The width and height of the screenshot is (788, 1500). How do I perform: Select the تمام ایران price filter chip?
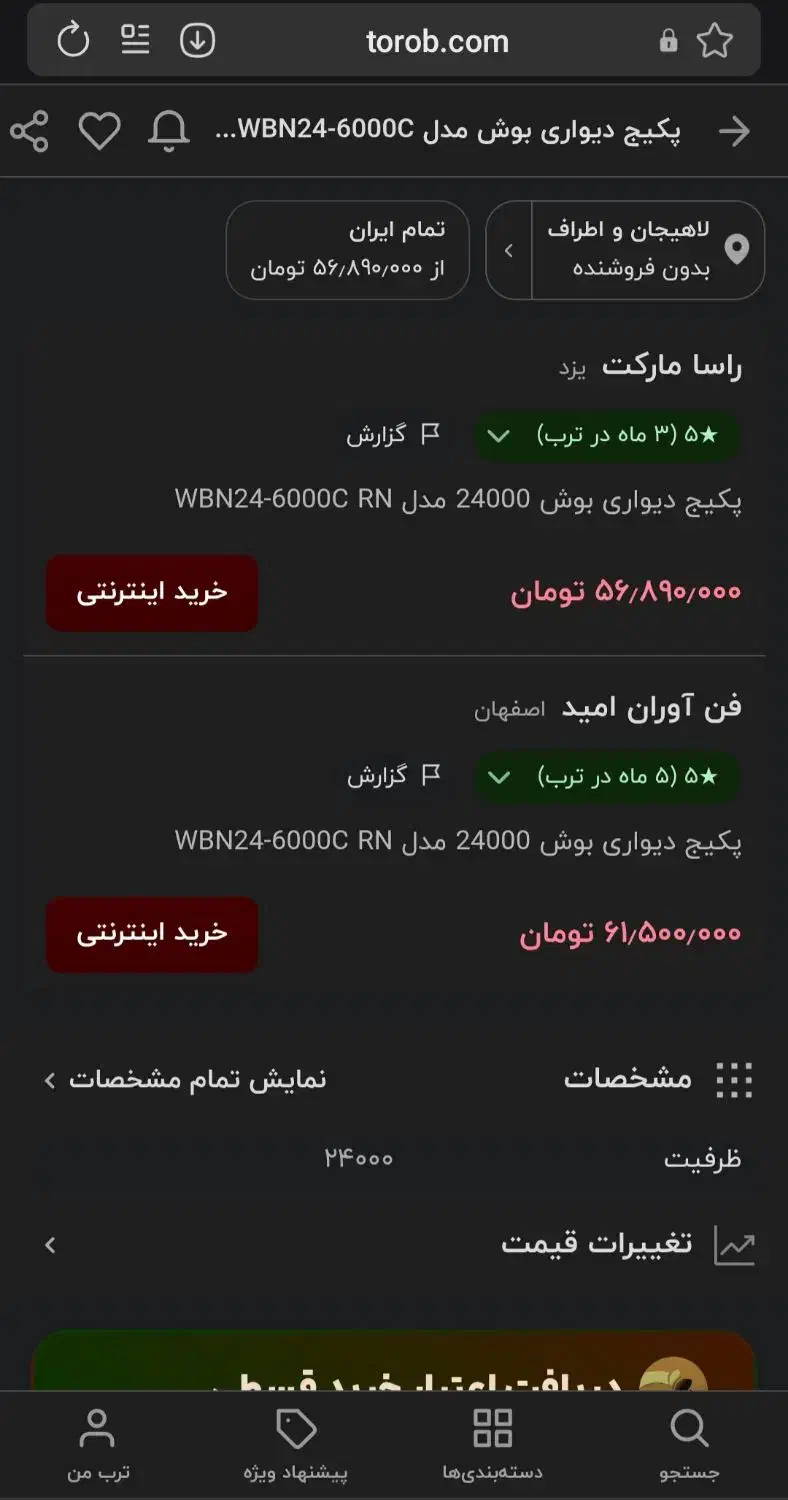click(x=347, y=250)
